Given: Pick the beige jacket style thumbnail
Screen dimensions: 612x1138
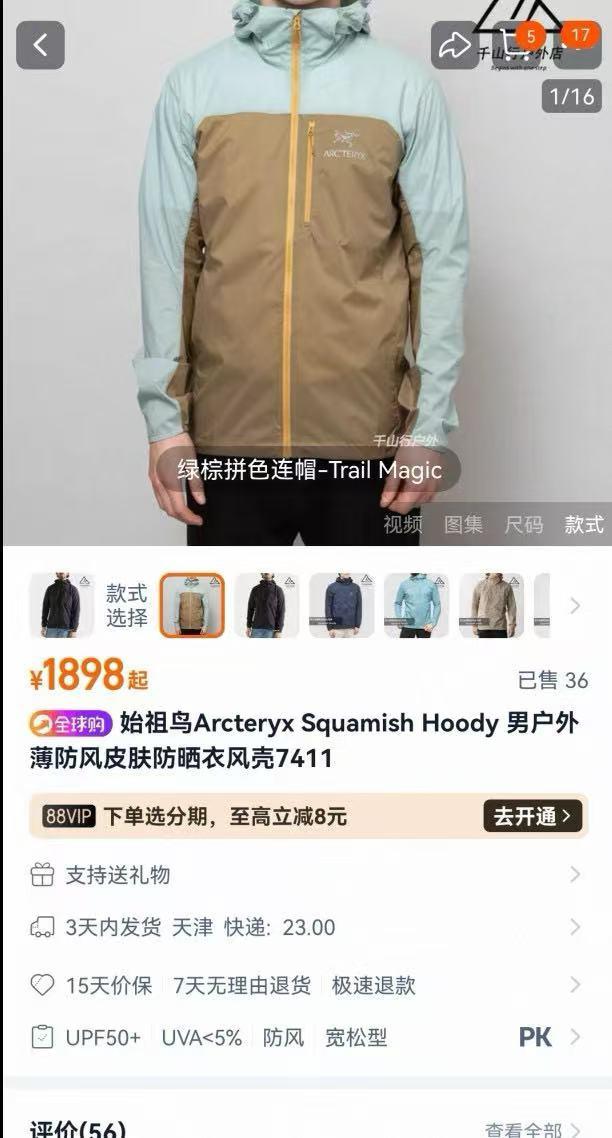Looking at the screenshot, I should (x=491, y=605).
